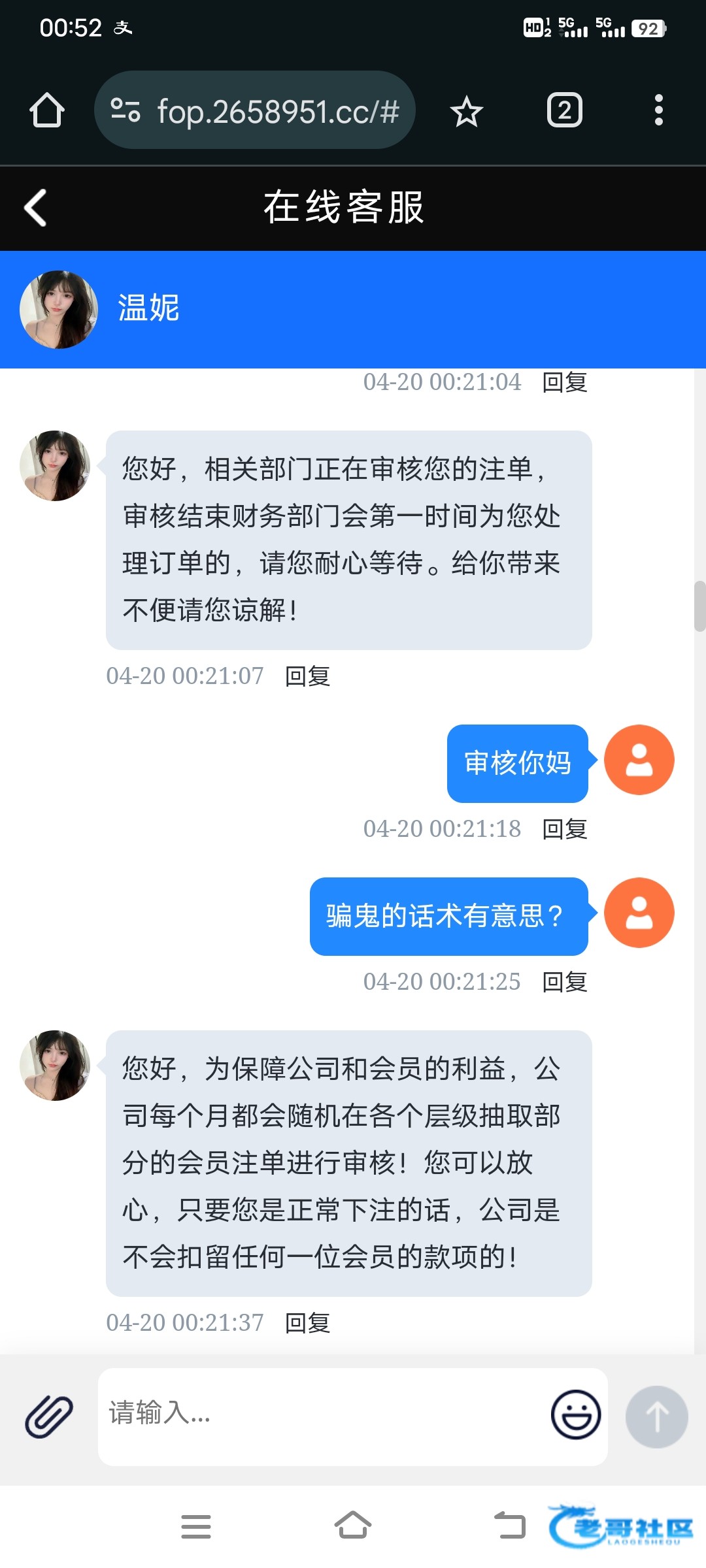
Task: Open the browser overflow menu
Action: (658, 110)
